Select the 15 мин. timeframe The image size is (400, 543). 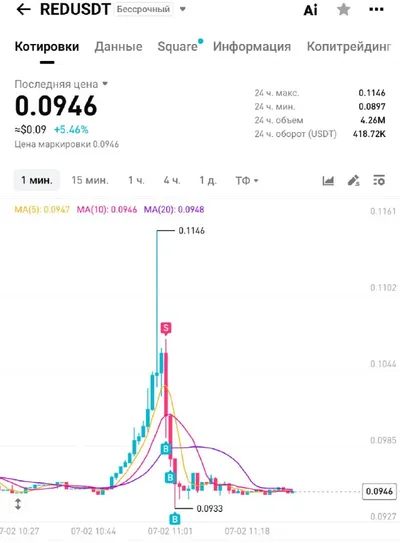click(90, 180)
